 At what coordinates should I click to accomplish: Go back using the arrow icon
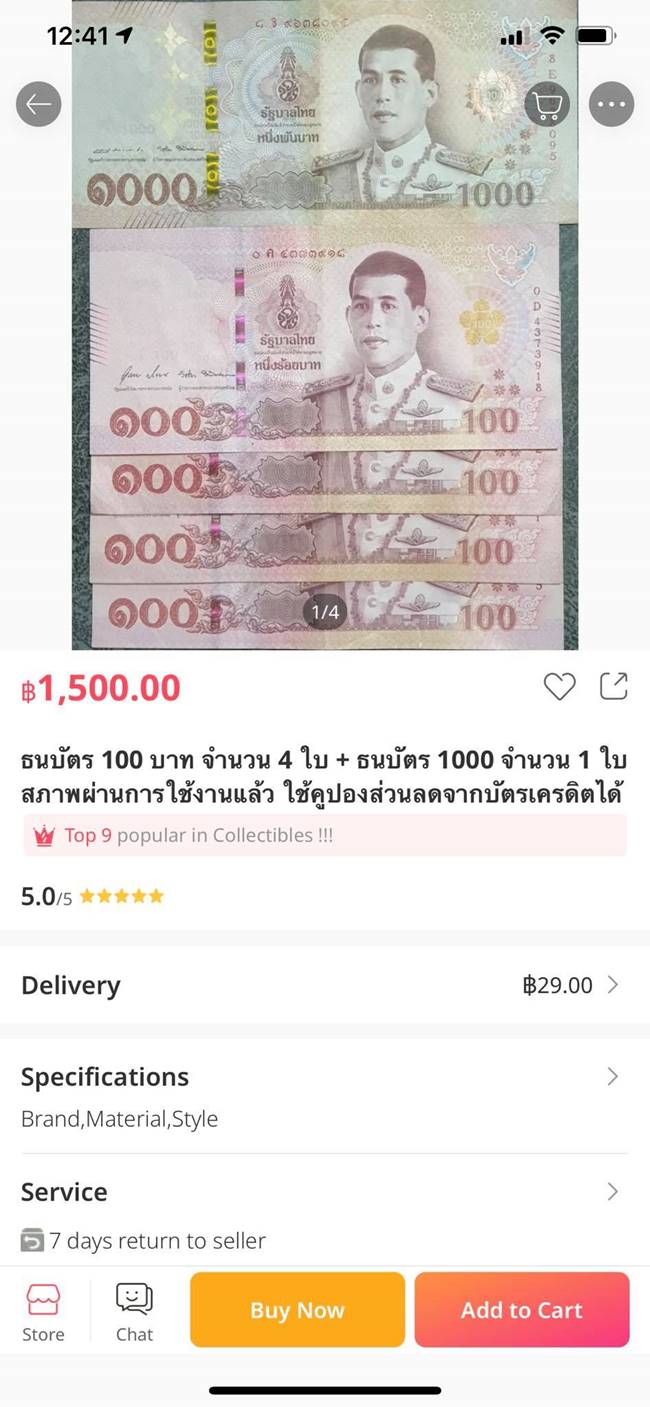(x=39, y=104)
